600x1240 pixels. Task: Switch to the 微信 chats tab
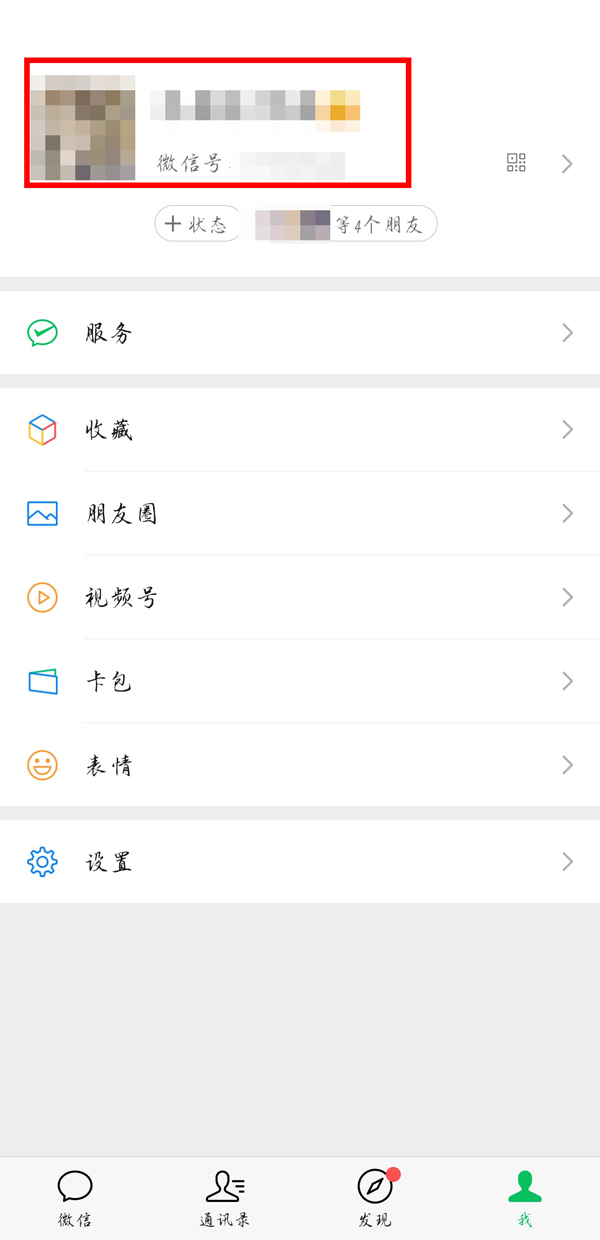click(75, 1198)
